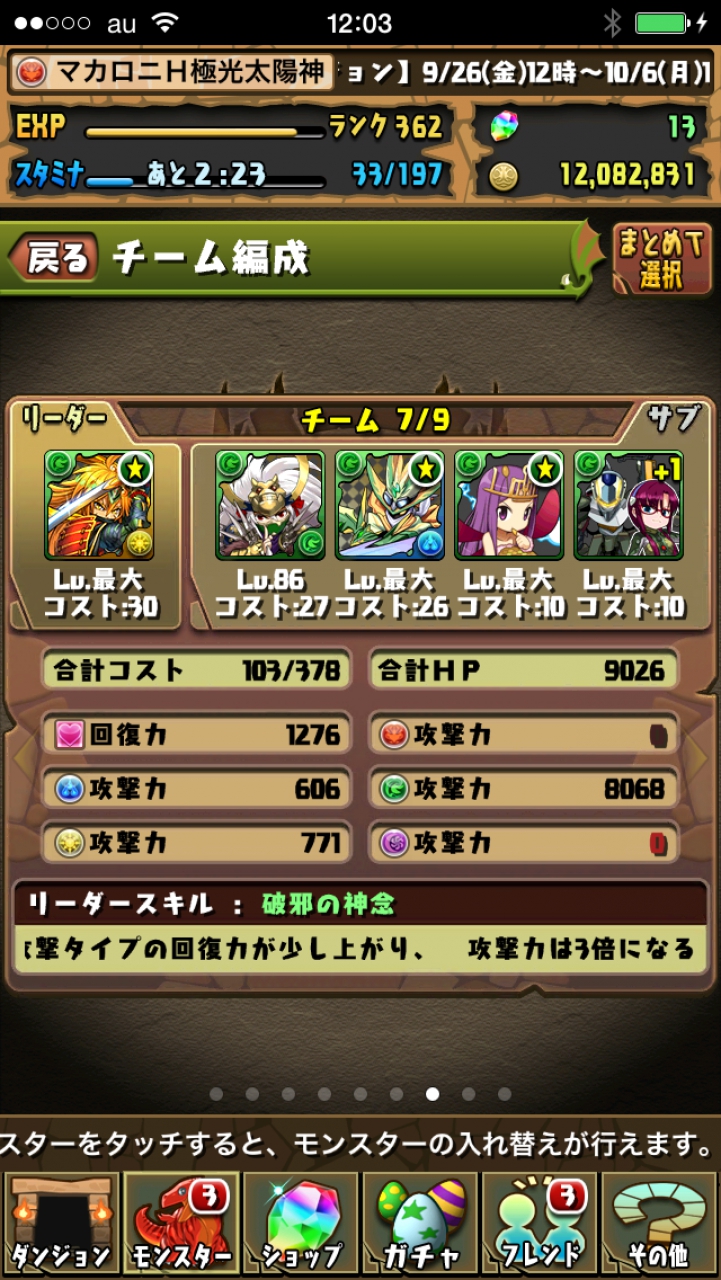
Task: Open the ダンジョン tab
Action: (61, 1224)
